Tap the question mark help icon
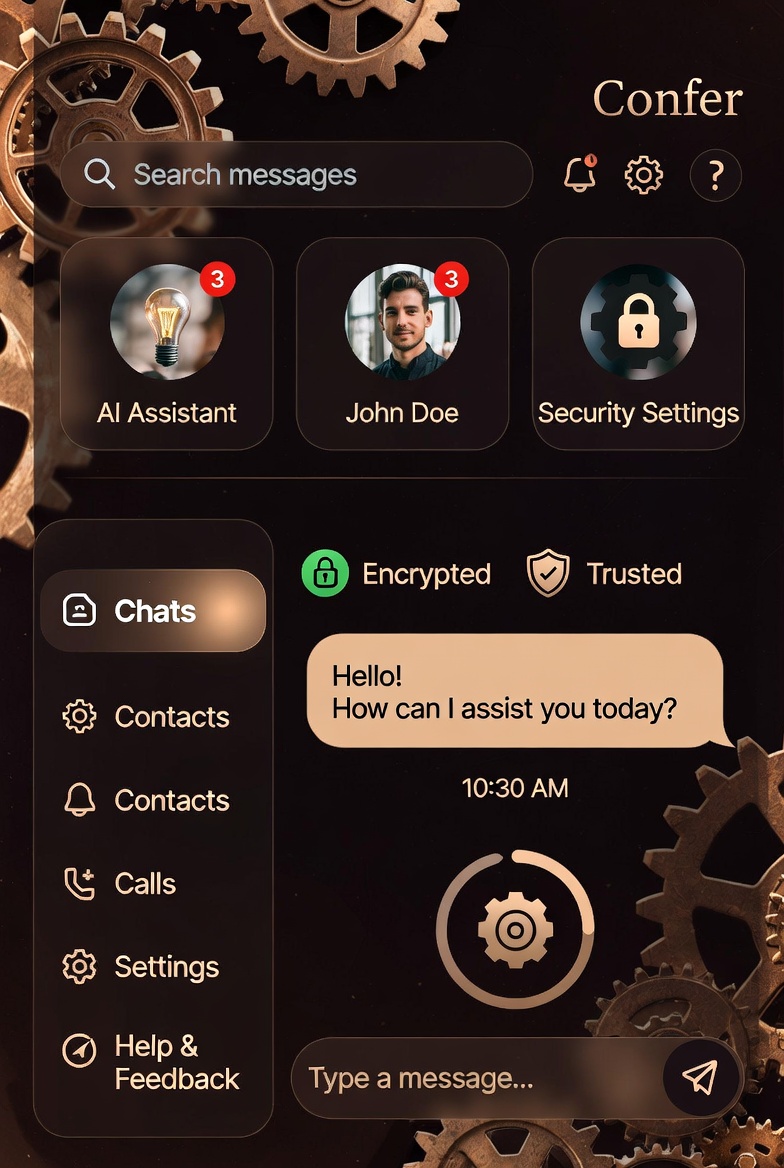 (715, 176)
